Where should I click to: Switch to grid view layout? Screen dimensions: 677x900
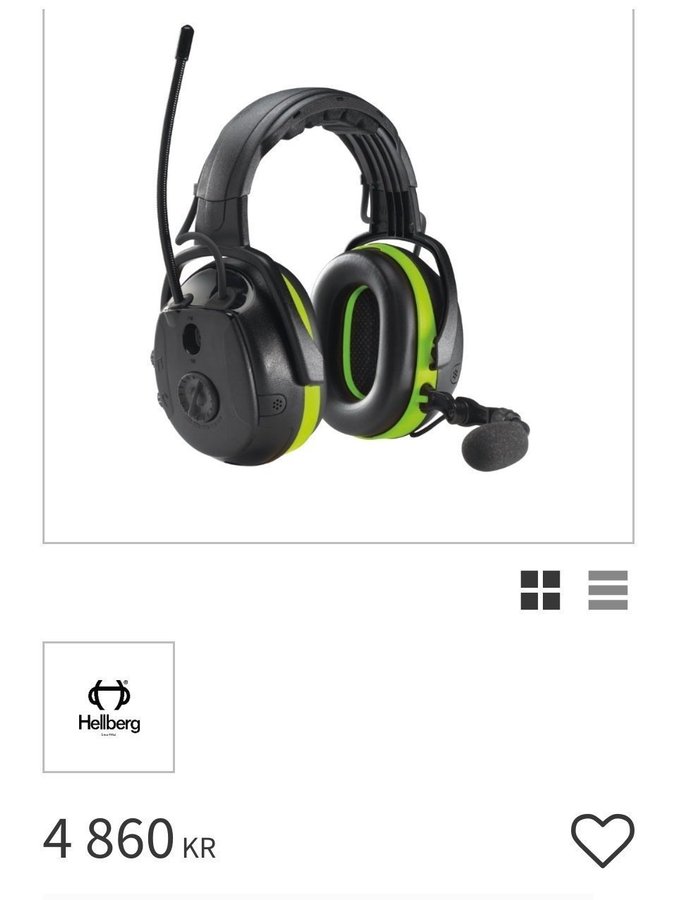click(540, 590)
